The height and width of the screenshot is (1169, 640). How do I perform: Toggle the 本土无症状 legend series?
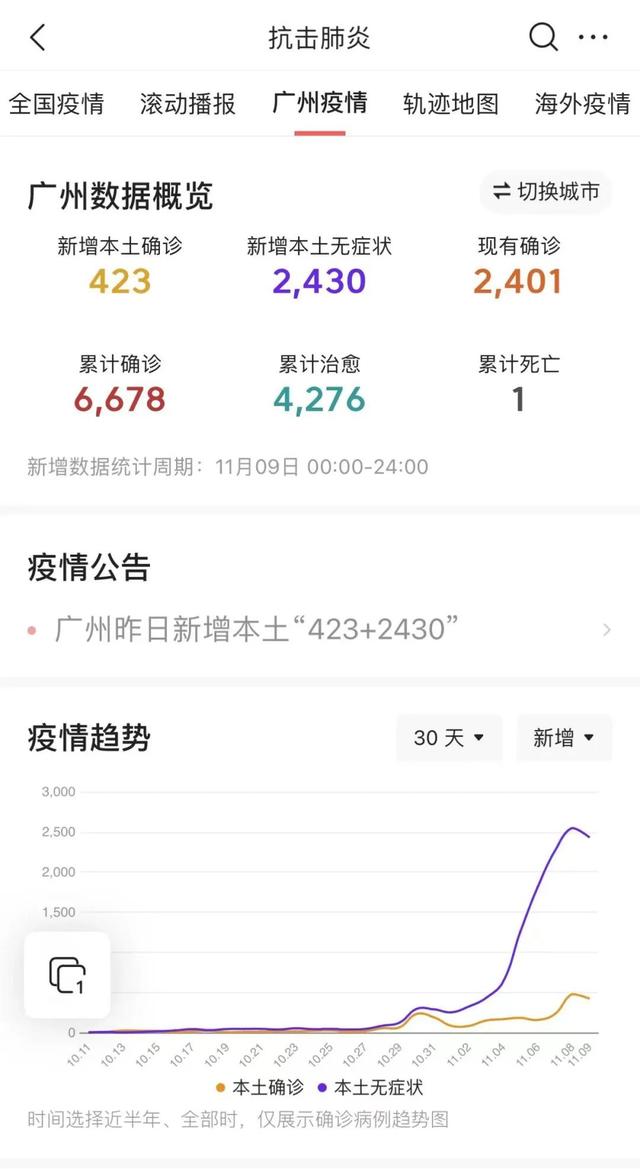tap(371, 1088)
